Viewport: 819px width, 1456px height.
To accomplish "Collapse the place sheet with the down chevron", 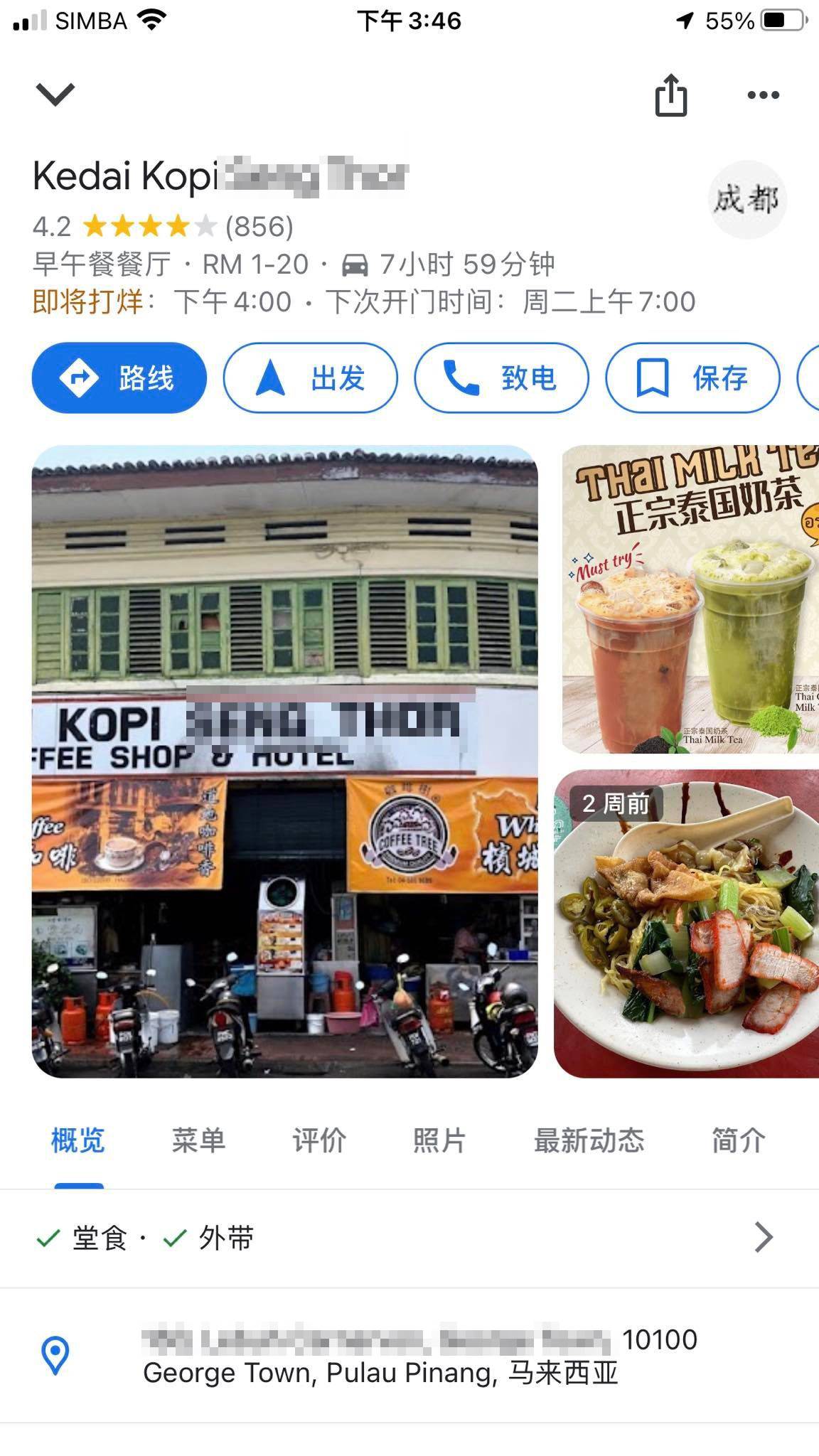I will (55, 94).
